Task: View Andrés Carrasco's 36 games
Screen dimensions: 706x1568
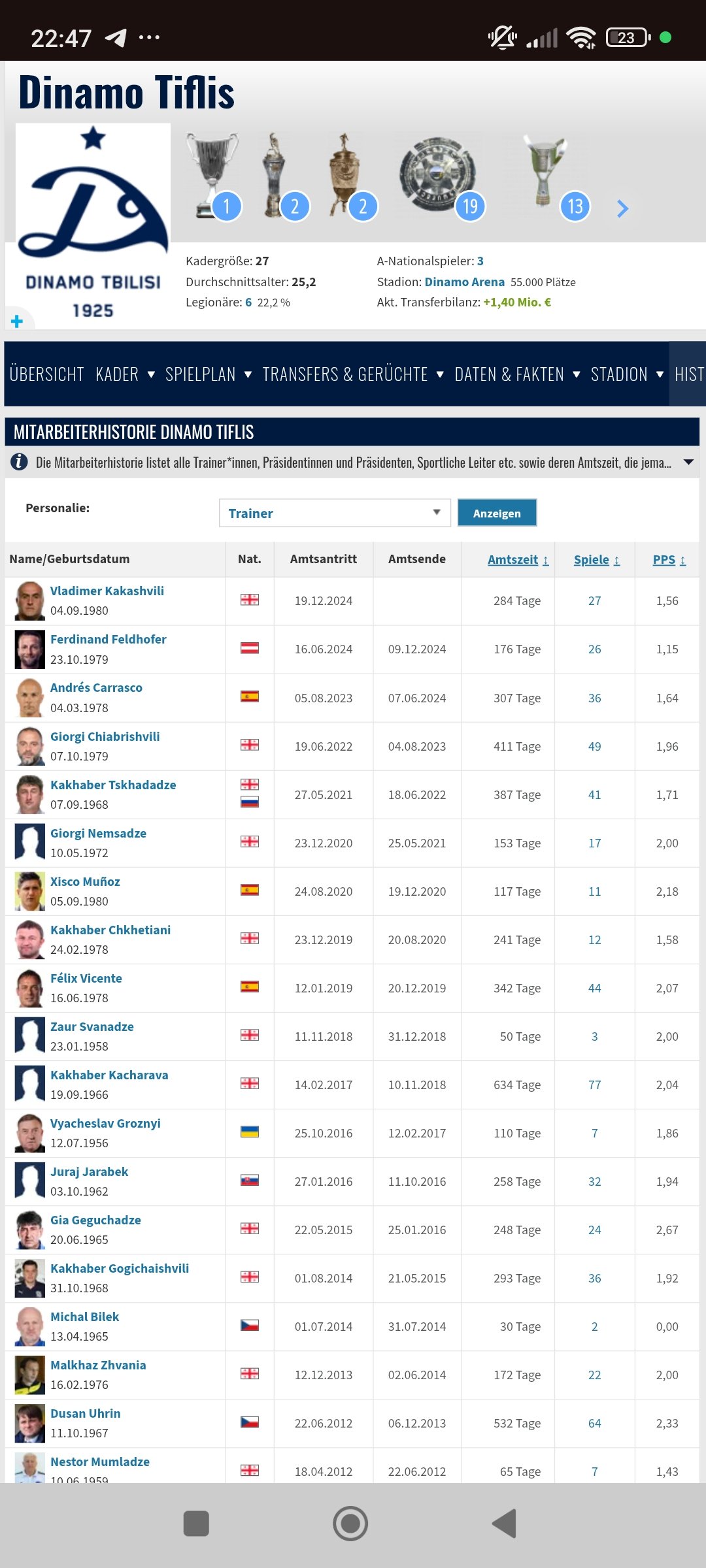Action: (x=594, y=698)
